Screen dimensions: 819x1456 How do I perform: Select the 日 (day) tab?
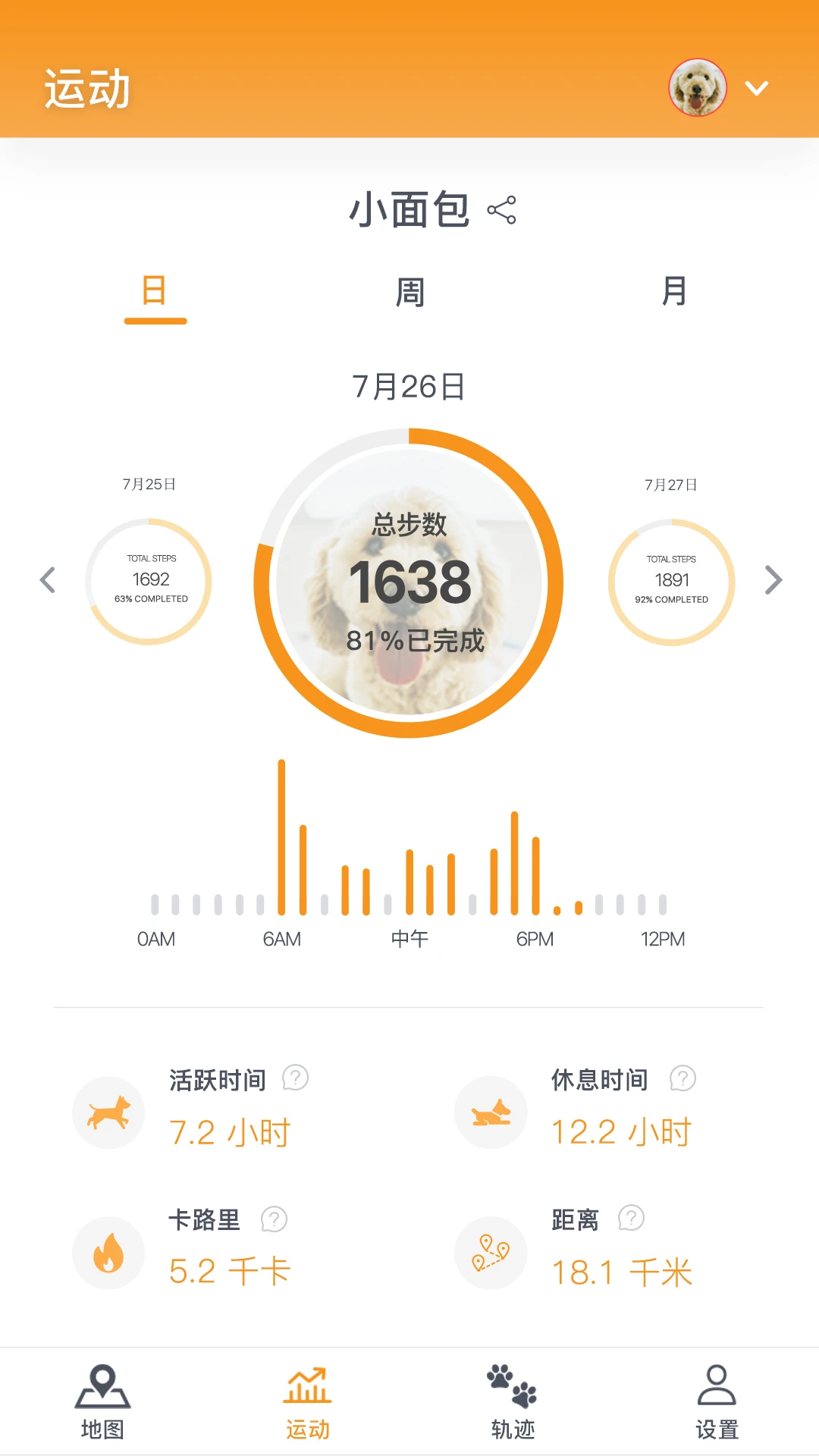point(155,292)
